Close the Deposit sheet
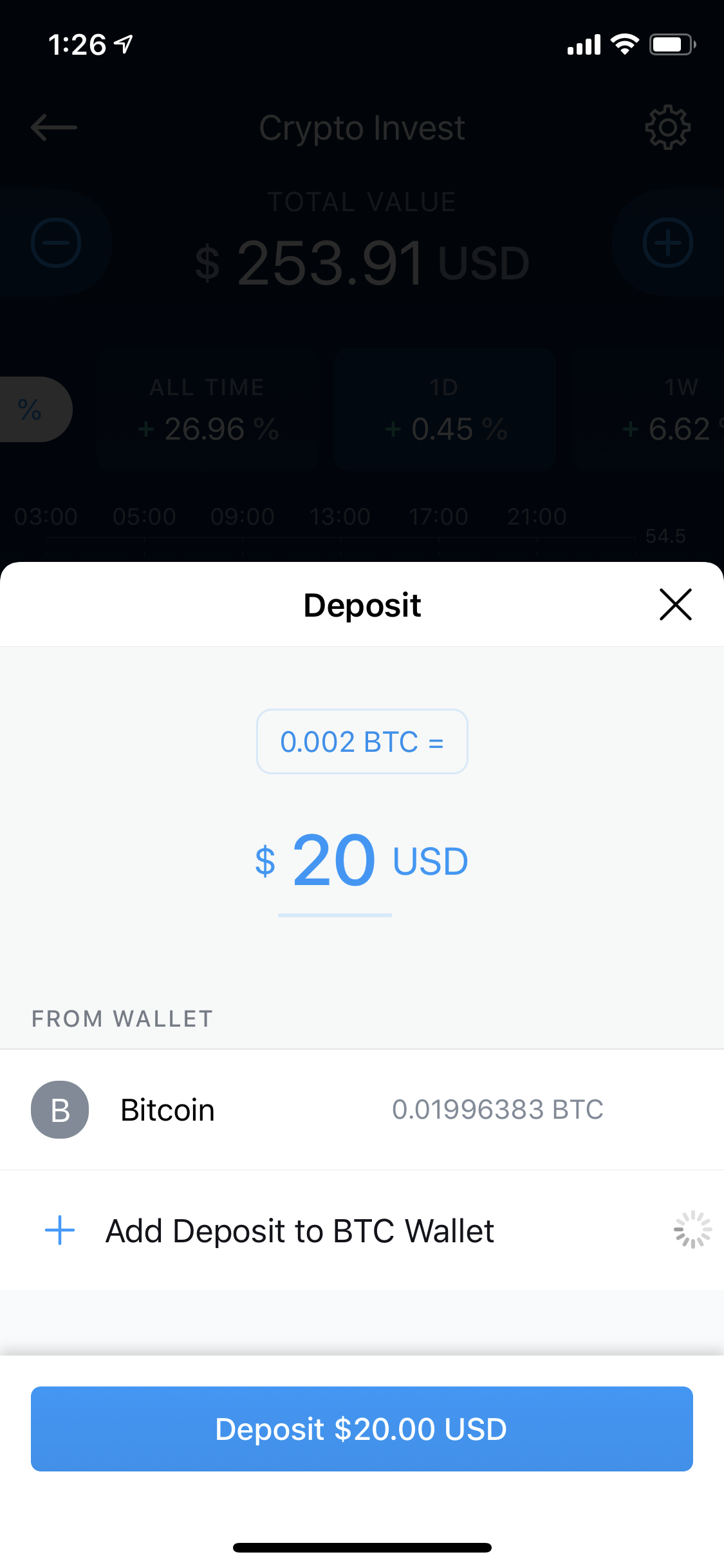Viewport: 724px width, 1568px height. click(x=675, y=604)
